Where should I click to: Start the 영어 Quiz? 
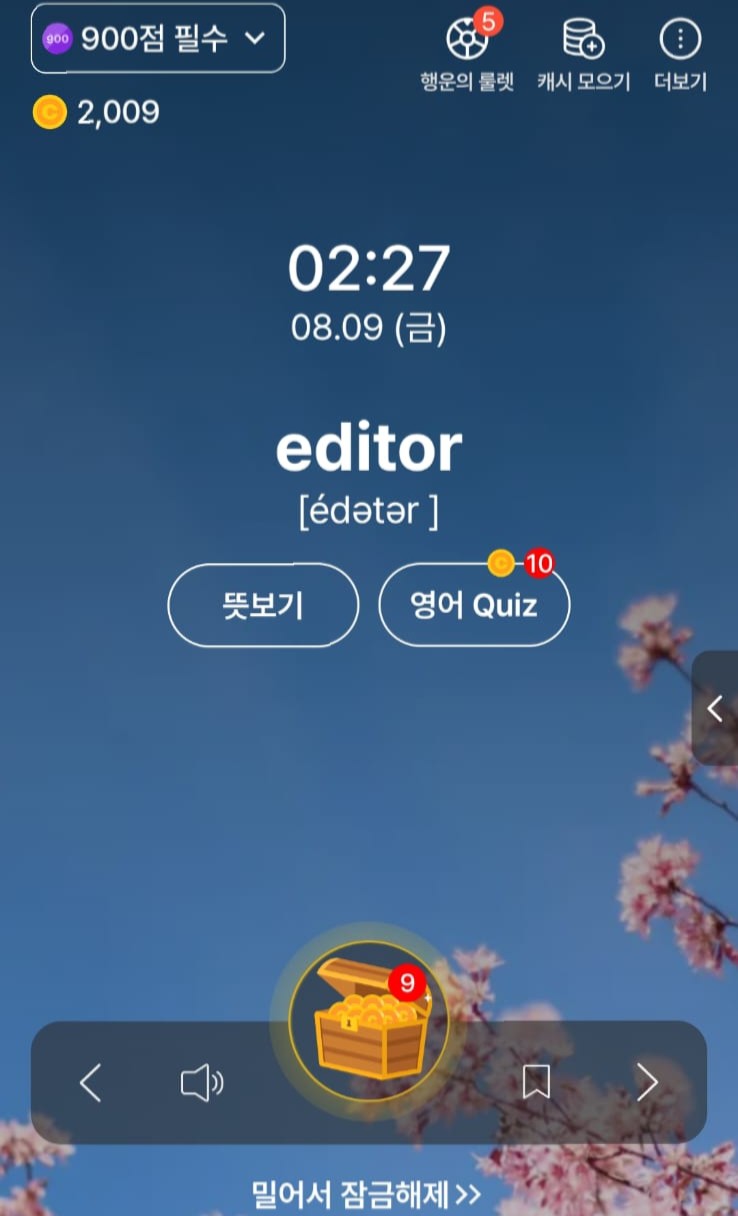click(x=474, y=605)
